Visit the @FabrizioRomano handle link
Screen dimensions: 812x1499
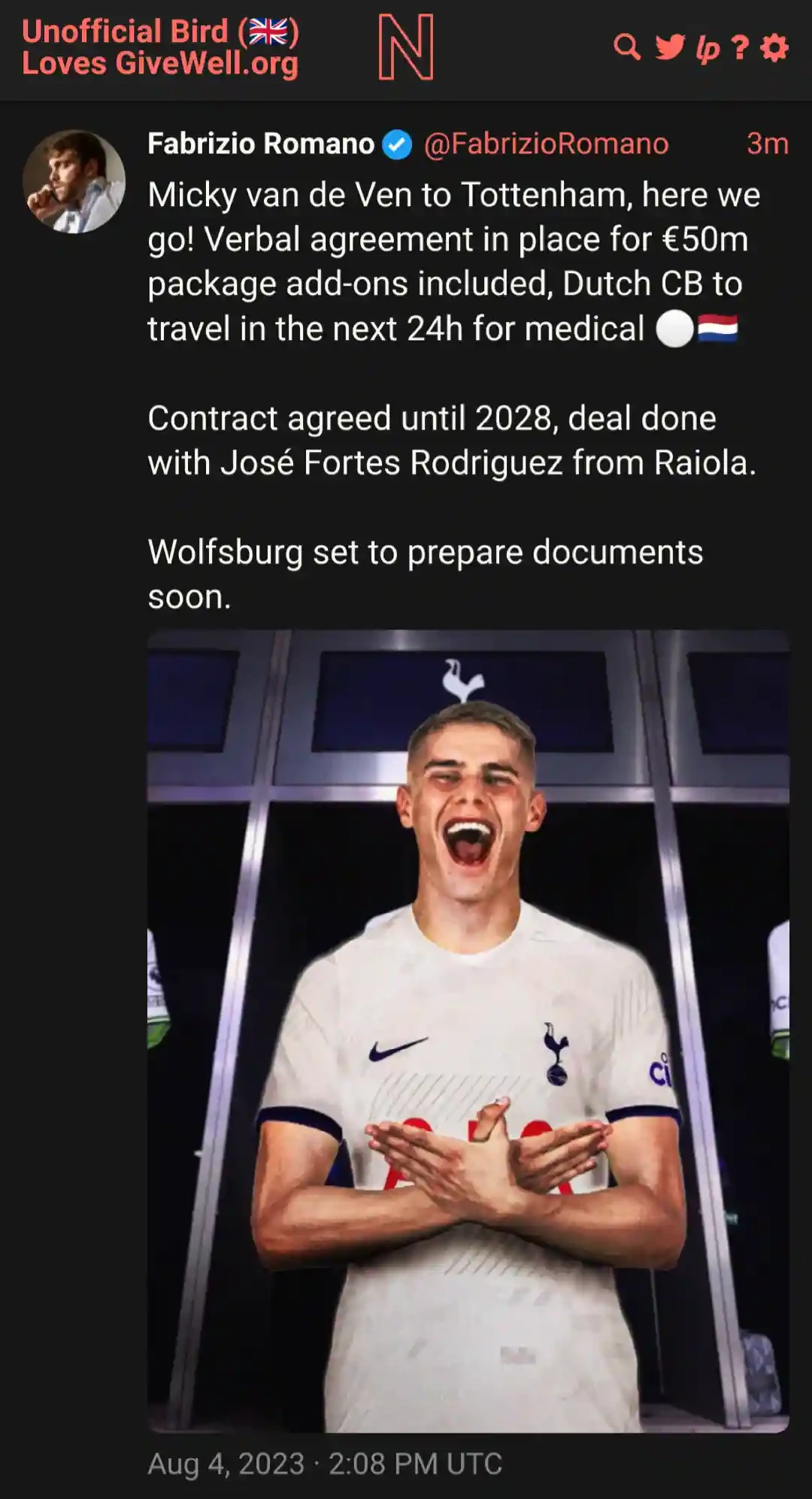[546, 144]
